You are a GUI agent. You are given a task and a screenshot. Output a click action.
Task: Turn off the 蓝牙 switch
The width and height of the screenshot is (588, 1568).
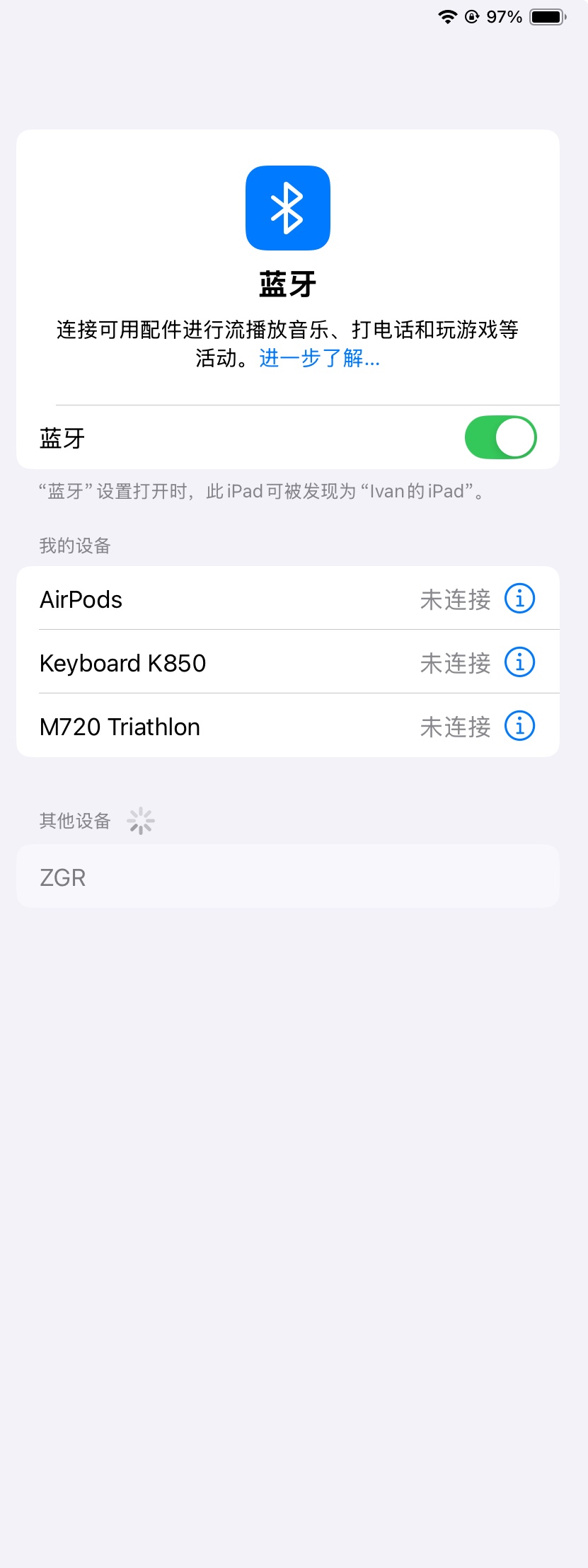[500, 437]
